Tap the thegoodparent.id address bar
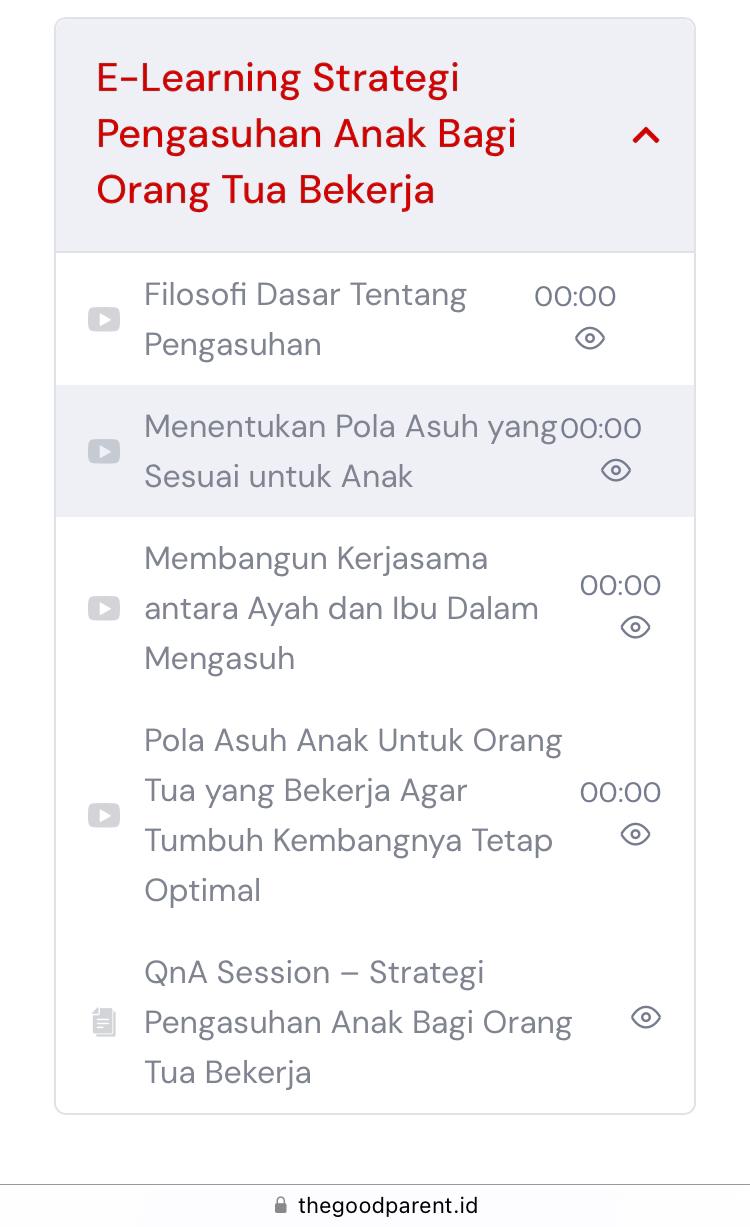The height and width of the screenshot is (1227, 750). [375, 1205]
